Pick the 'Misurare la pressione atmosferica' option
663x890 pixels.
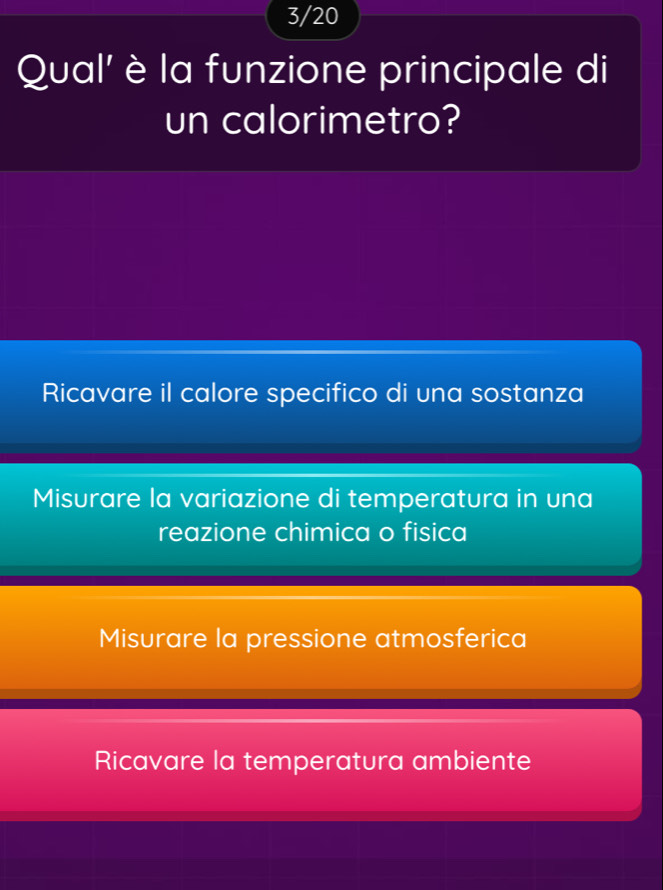point(314,638)
